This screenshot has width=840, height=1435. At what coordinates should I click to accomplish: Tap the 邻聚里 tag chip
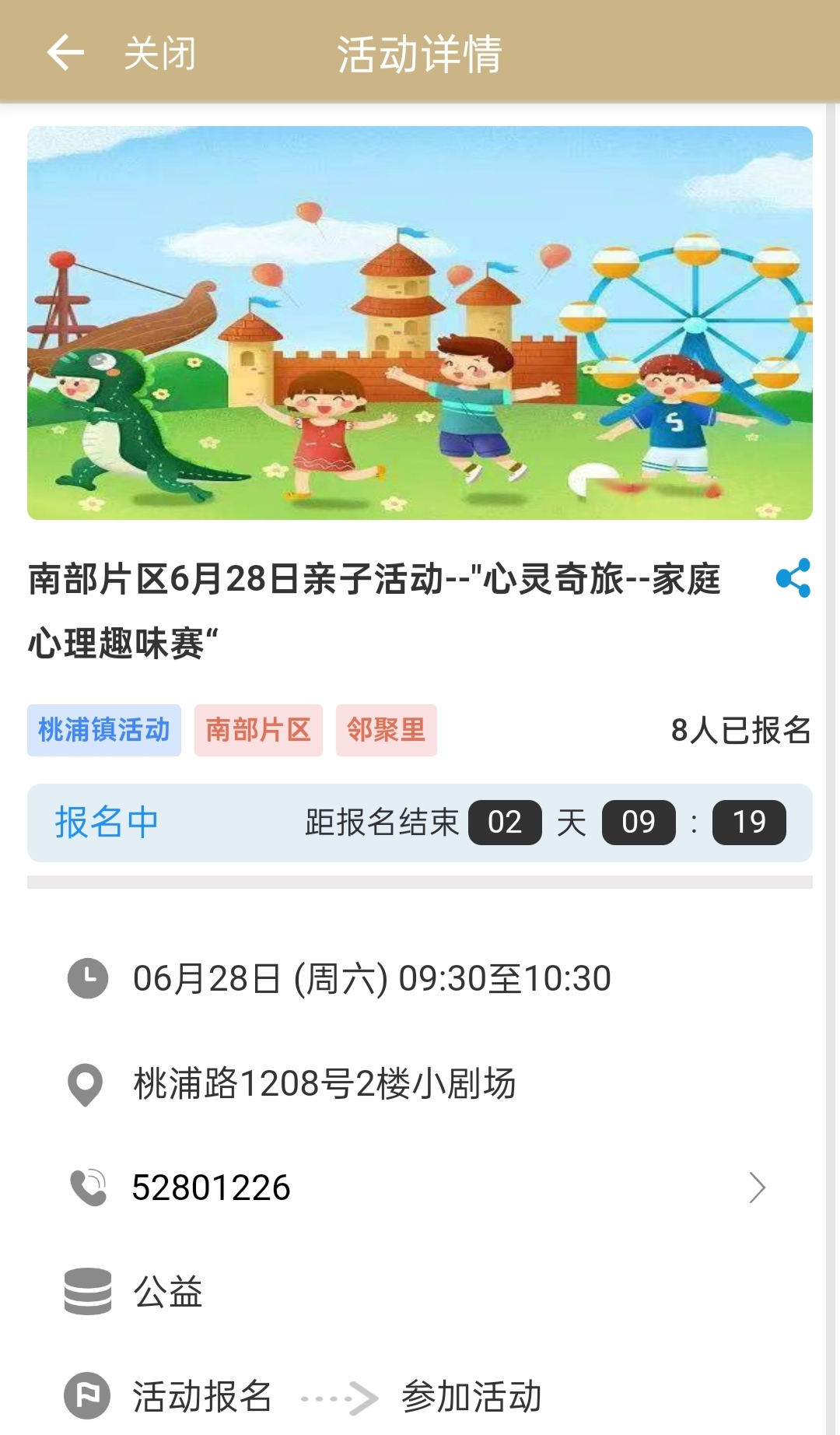(x=386, y=730)
